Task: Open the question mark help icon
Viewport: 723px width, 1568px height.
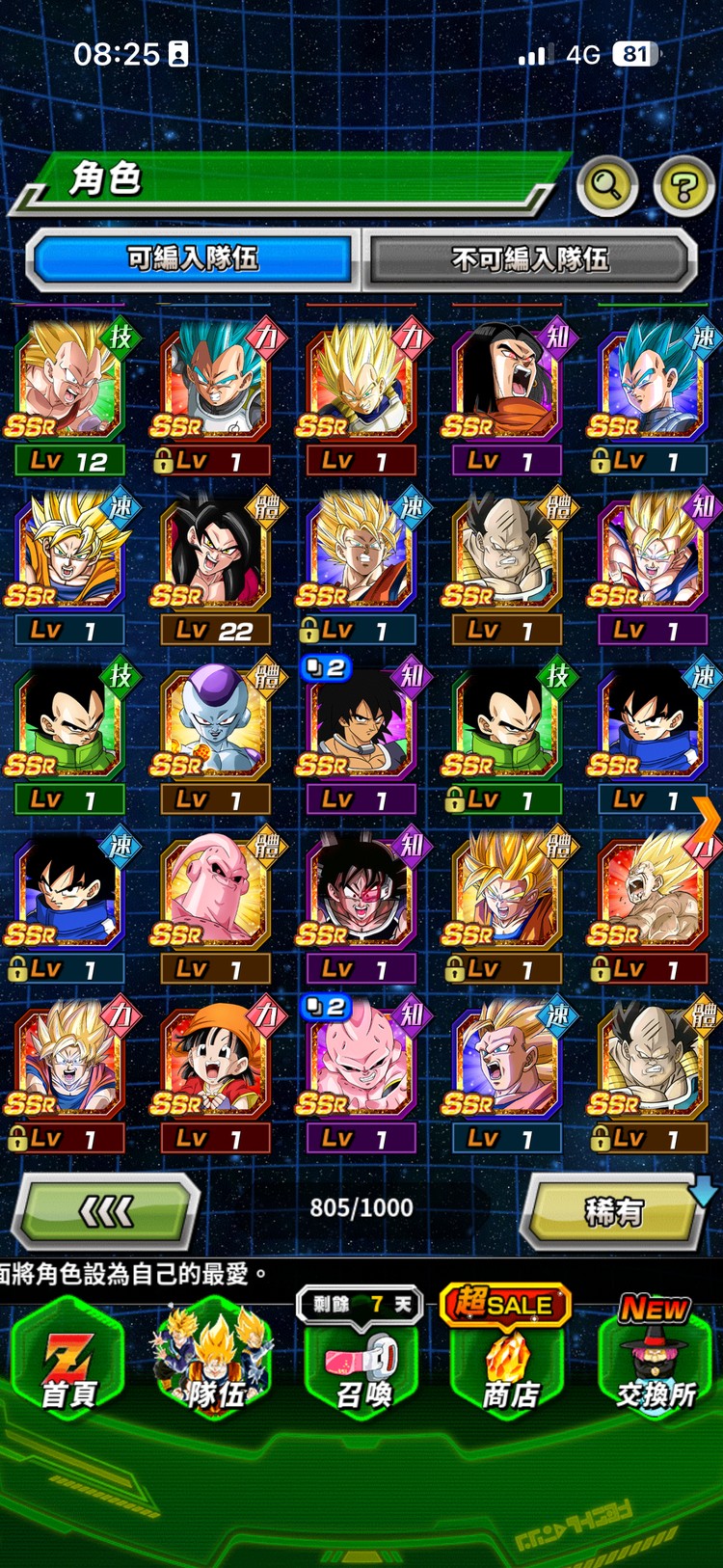Action: point(683,185)
